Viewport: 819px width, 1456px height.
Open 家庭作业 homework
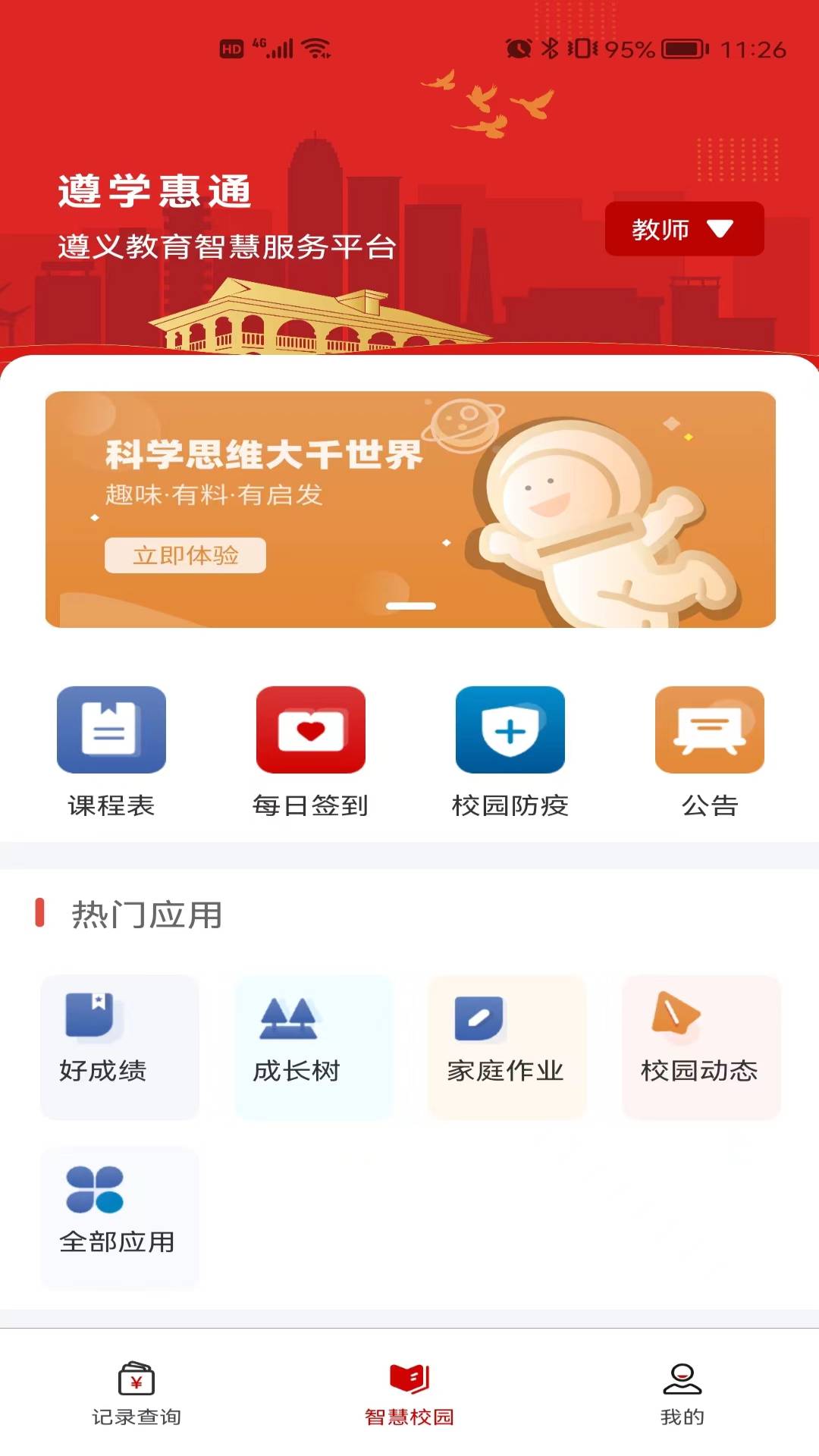pyautogui.click(x=507, y=1046)
